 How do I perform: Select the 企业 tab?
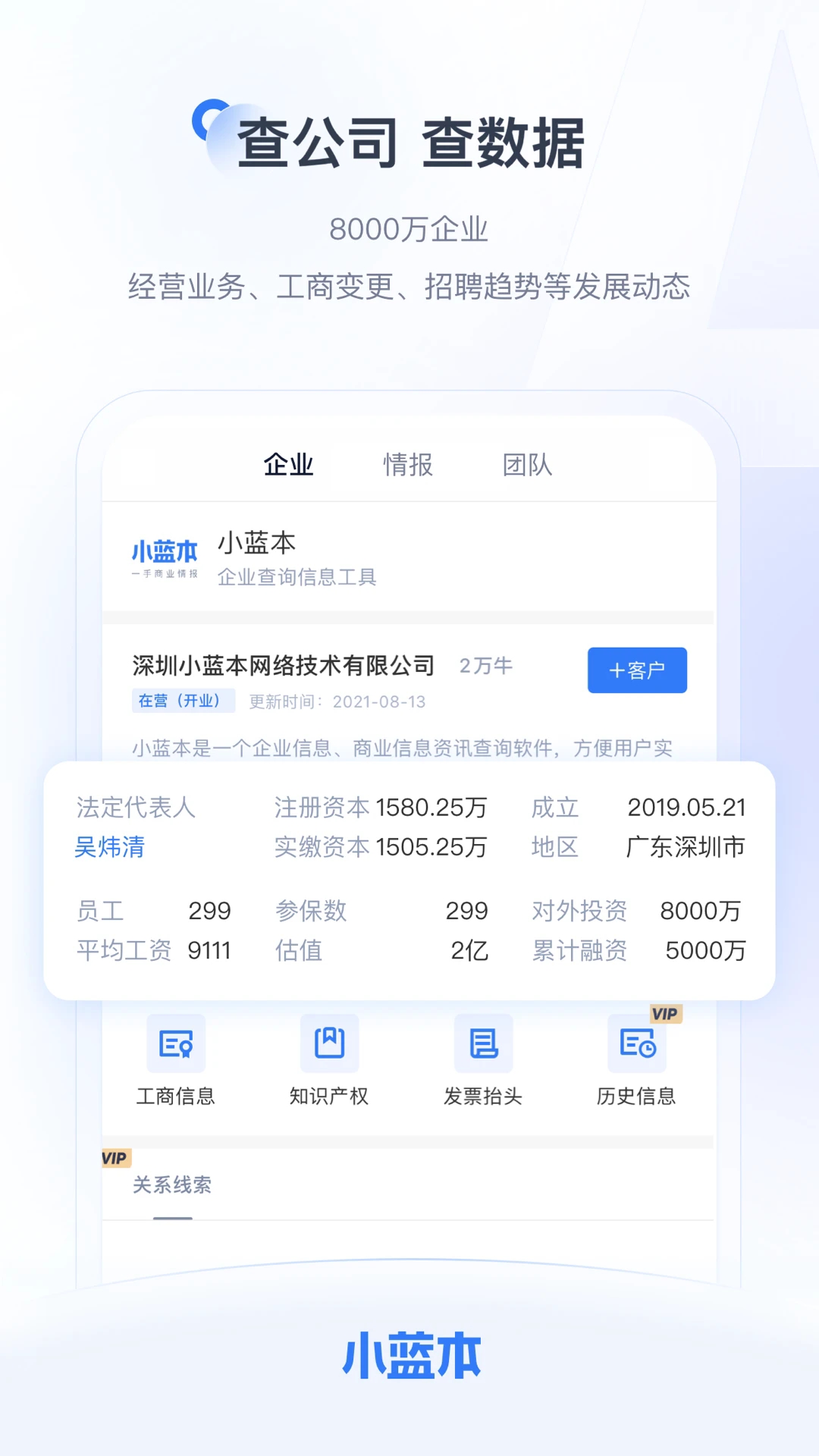(x=288, y=464)
